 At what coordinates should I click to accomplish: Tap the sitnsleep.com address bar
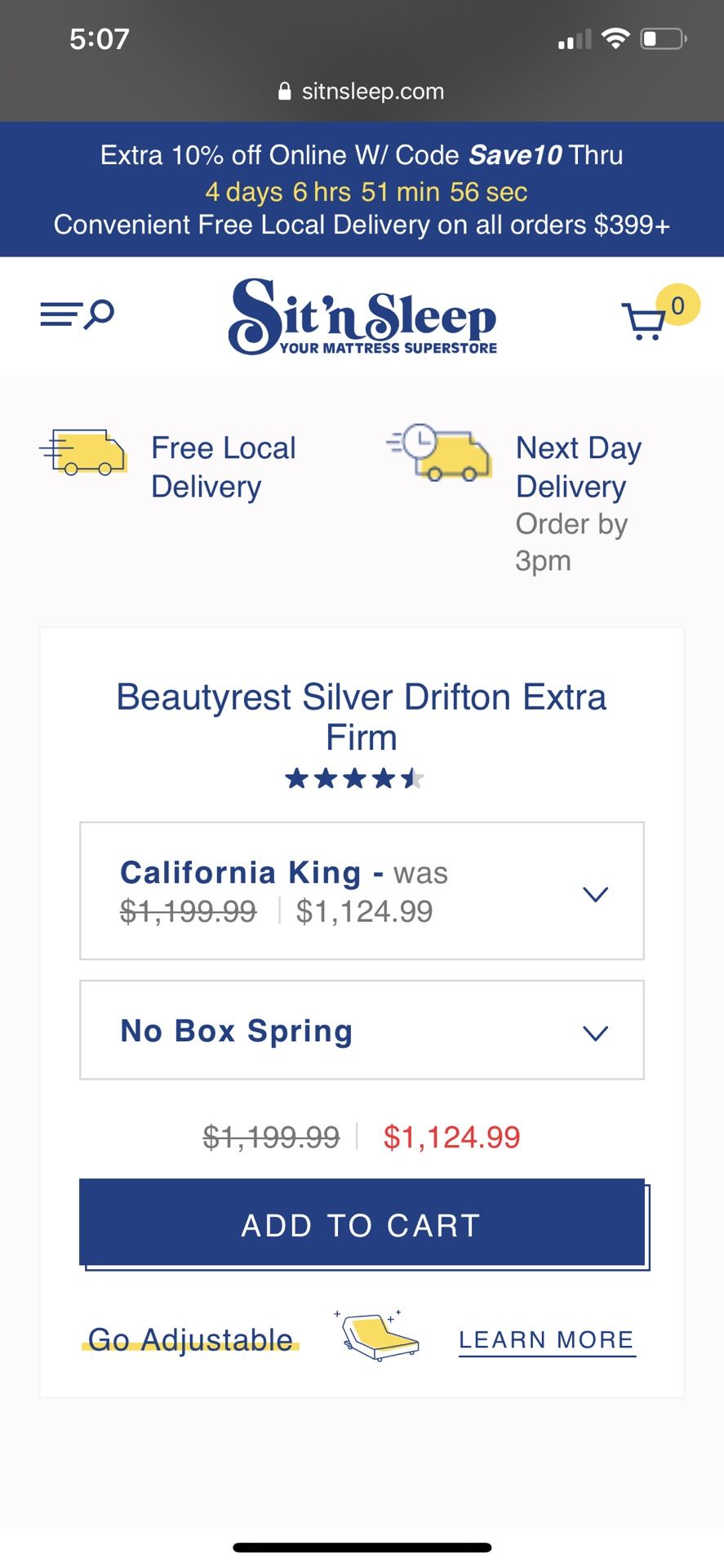[362, 91]
